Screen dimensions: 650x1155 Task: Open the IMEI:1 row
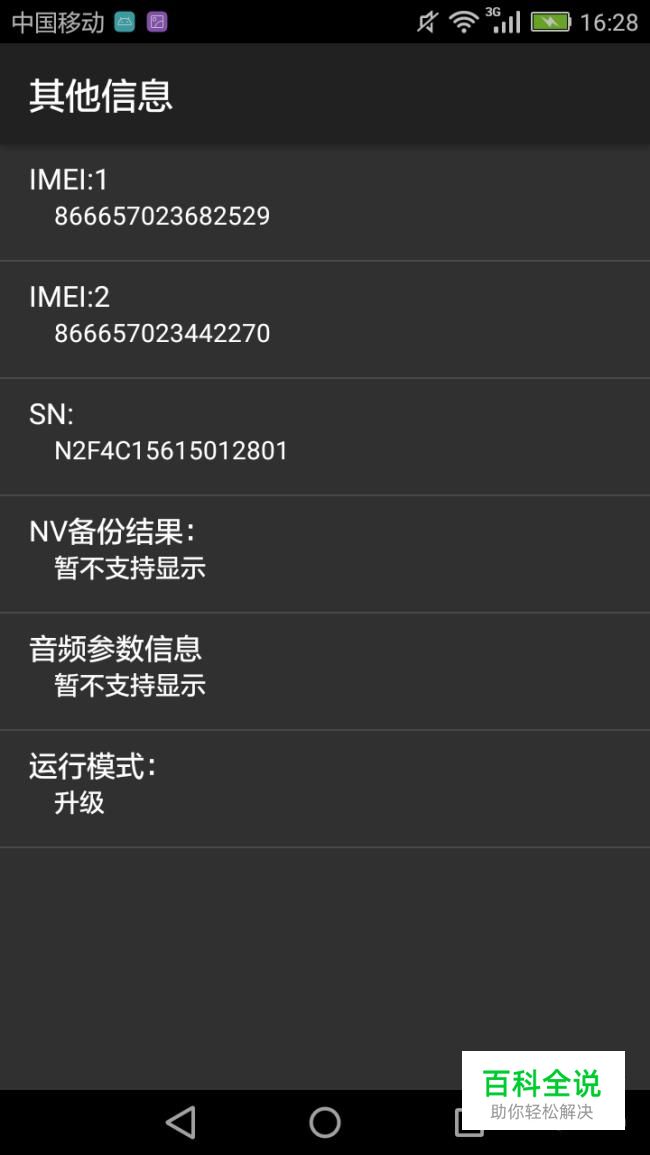pos(325,203)
